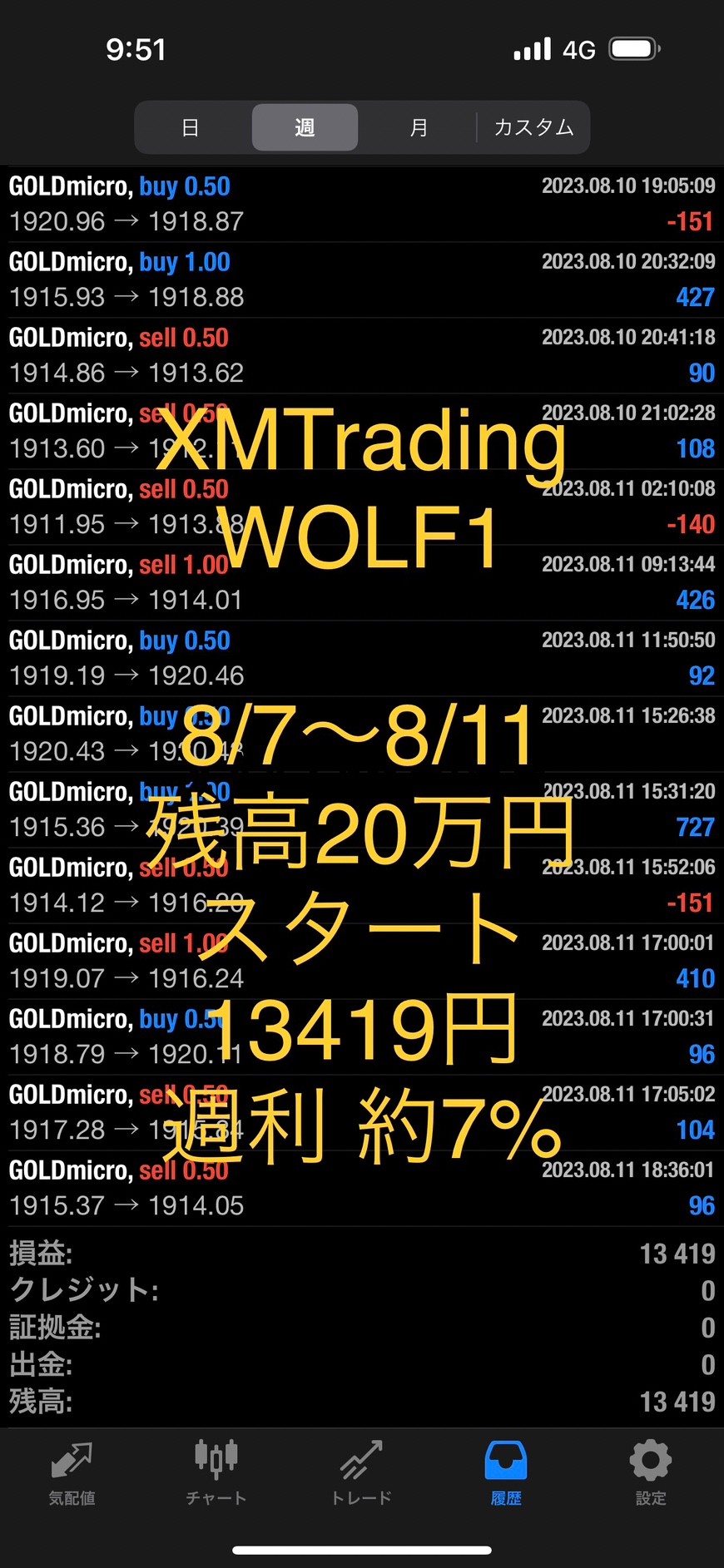
Task: Select the 週 (week) period
Action: (x=305, y=127)
